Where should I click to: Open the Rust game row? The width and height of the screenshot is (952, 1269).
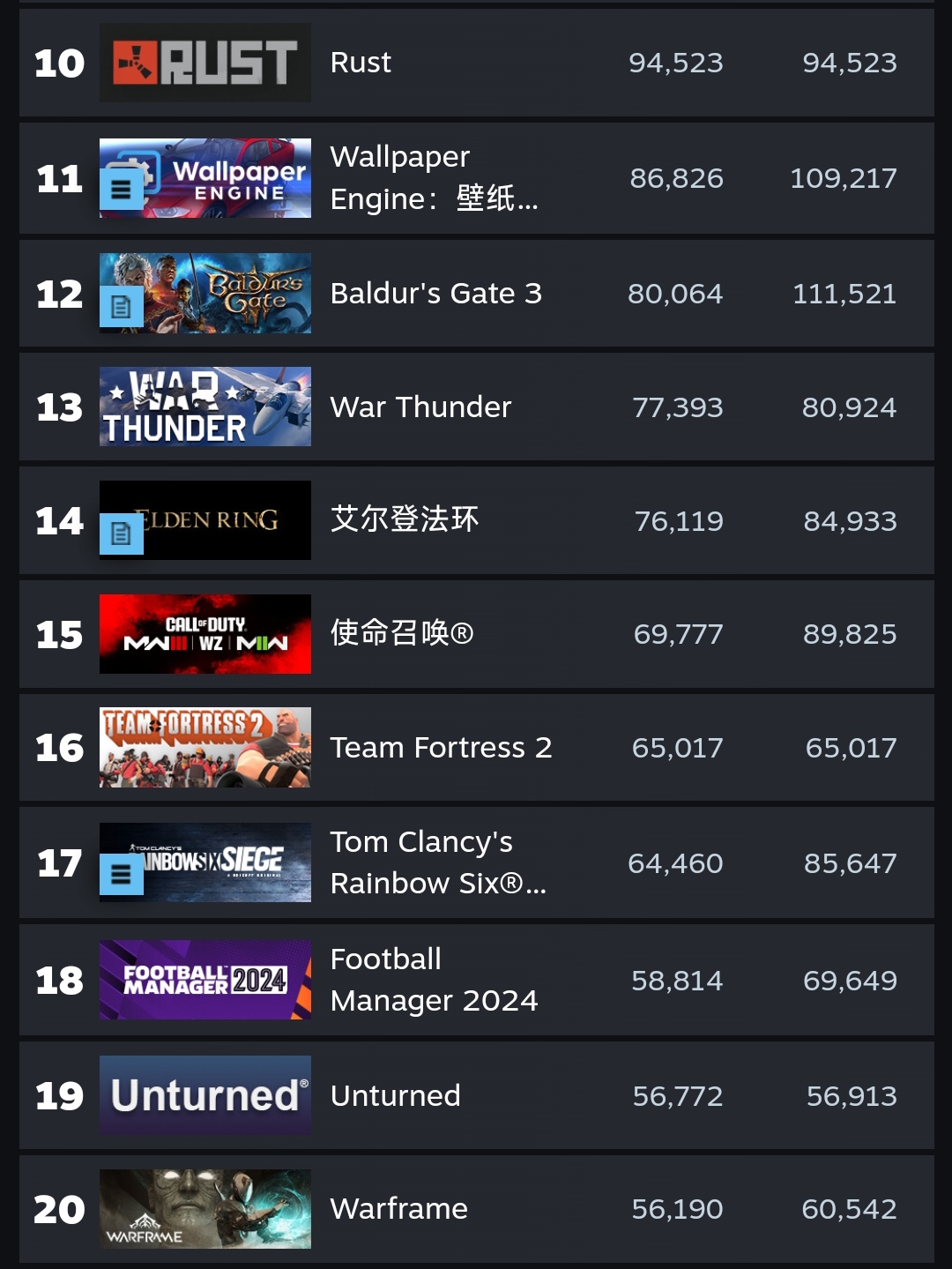click(361, 63)
